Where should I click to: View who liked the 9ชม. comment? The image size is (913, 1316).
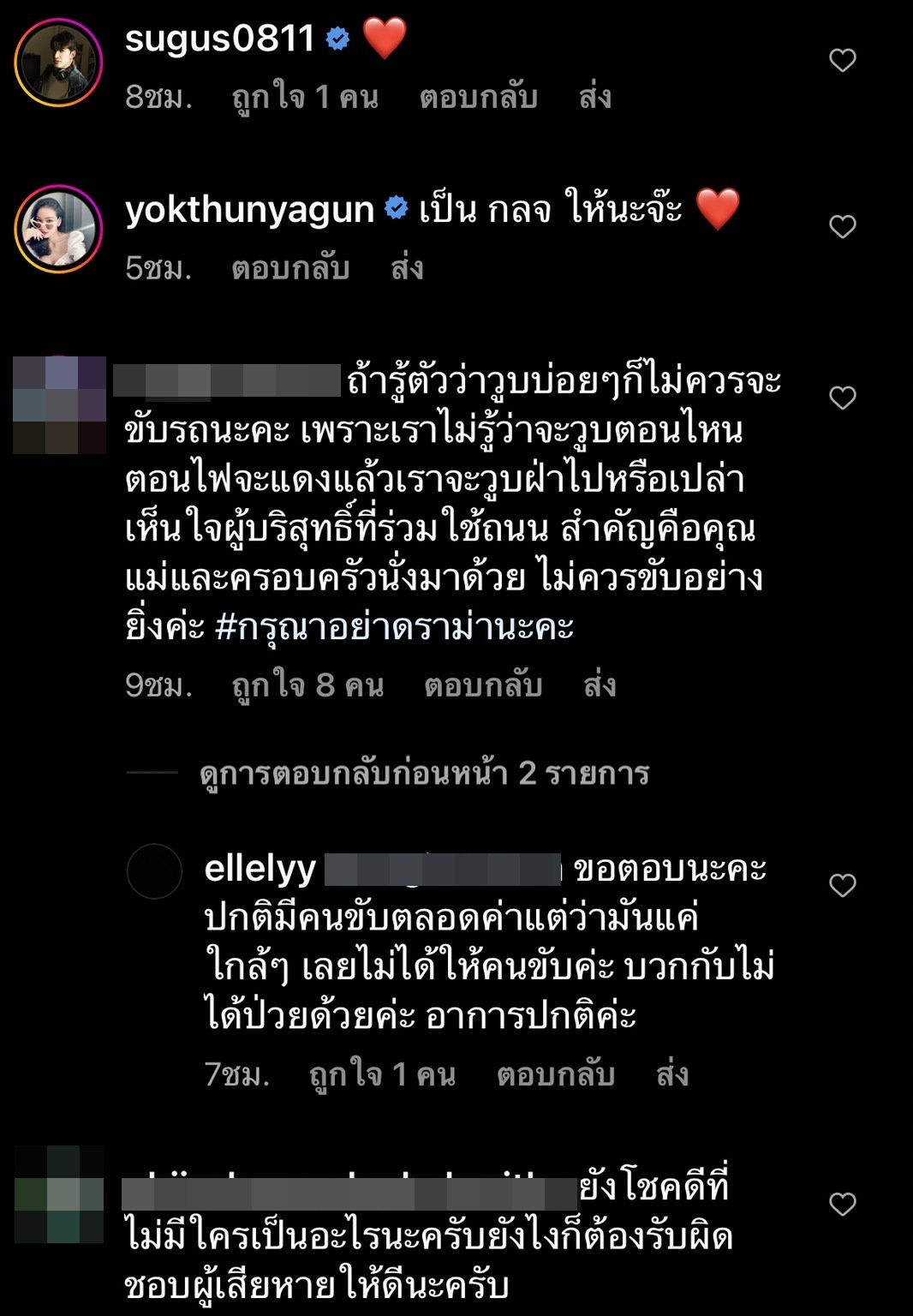point(307,685)
